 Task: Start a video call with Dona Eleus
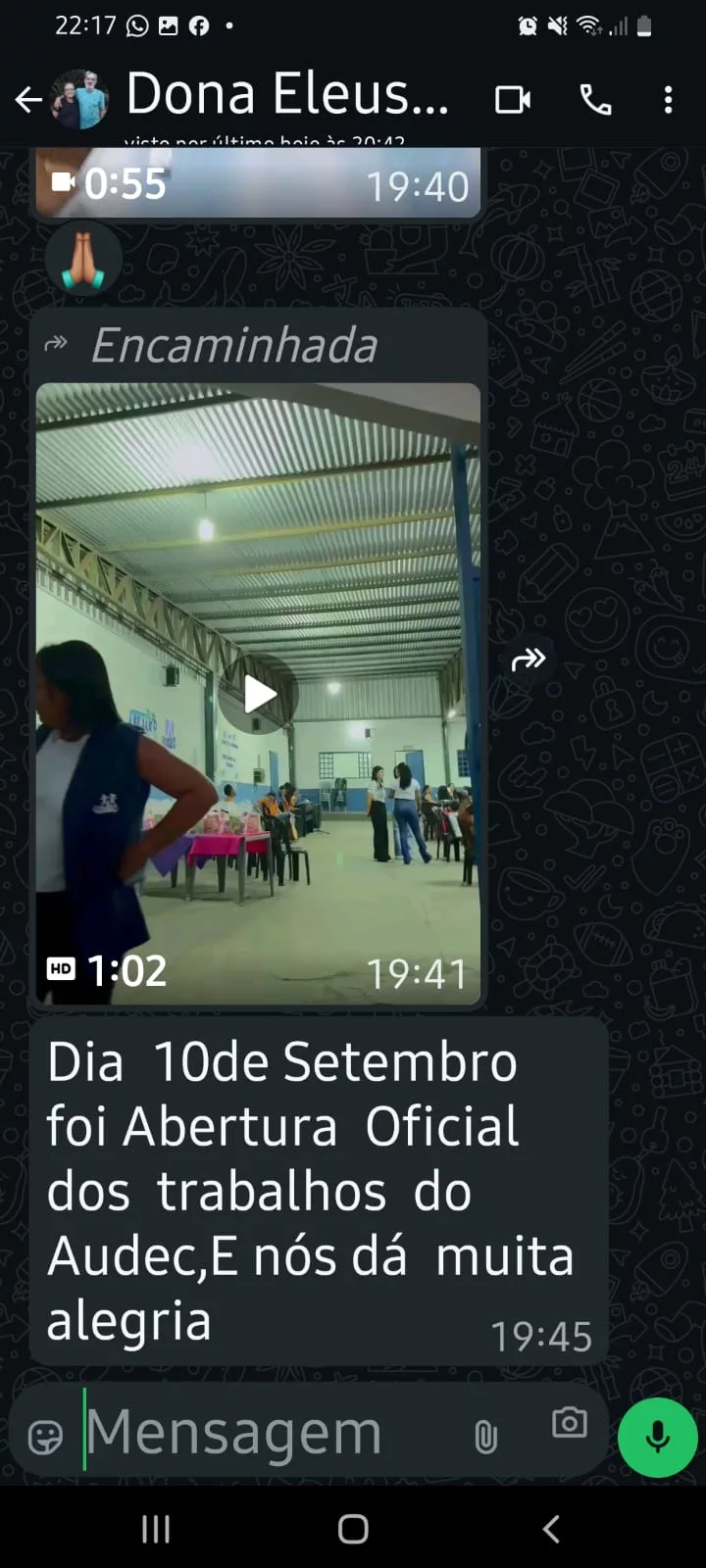512,99
